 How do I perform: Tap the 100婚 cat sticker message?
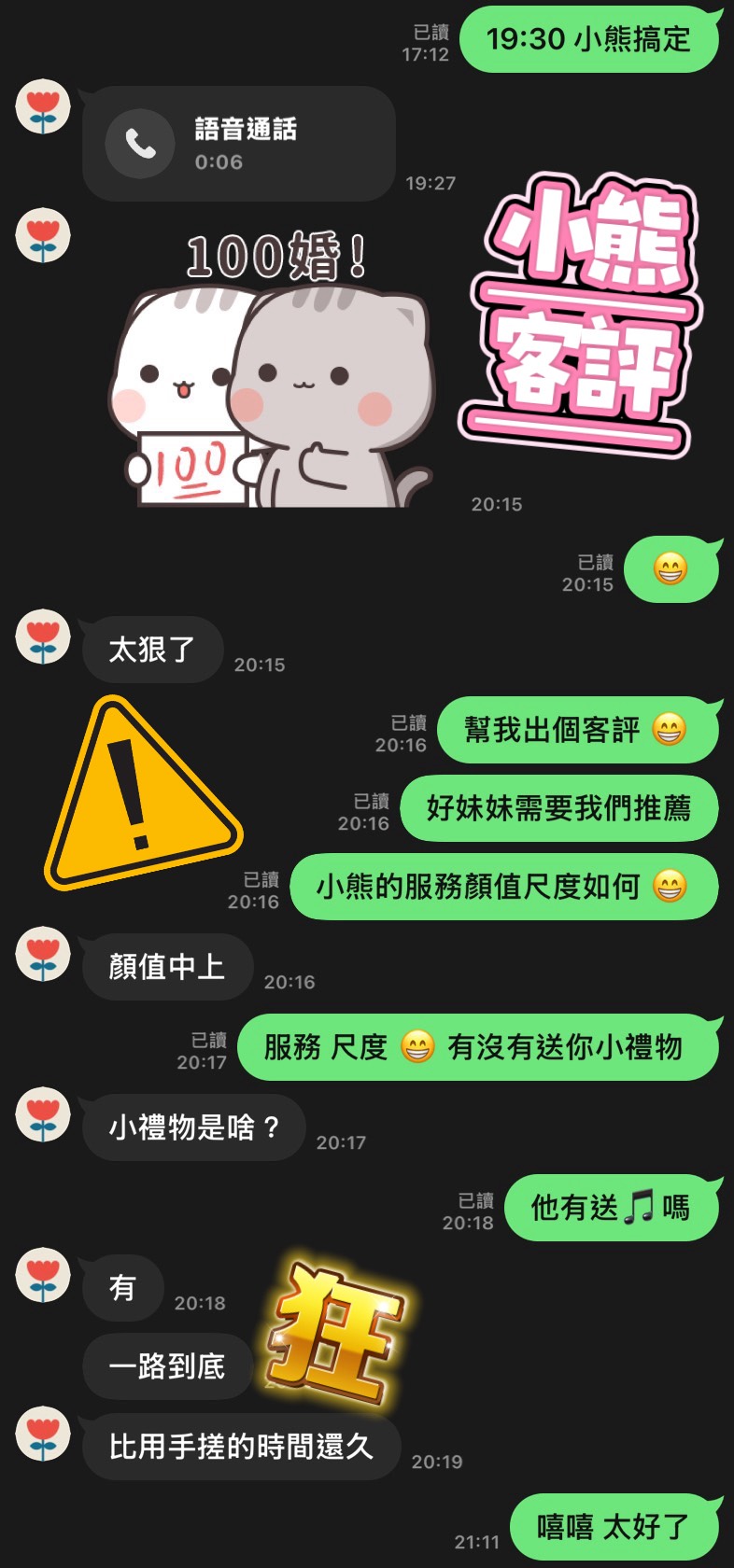tap(272, 367)
